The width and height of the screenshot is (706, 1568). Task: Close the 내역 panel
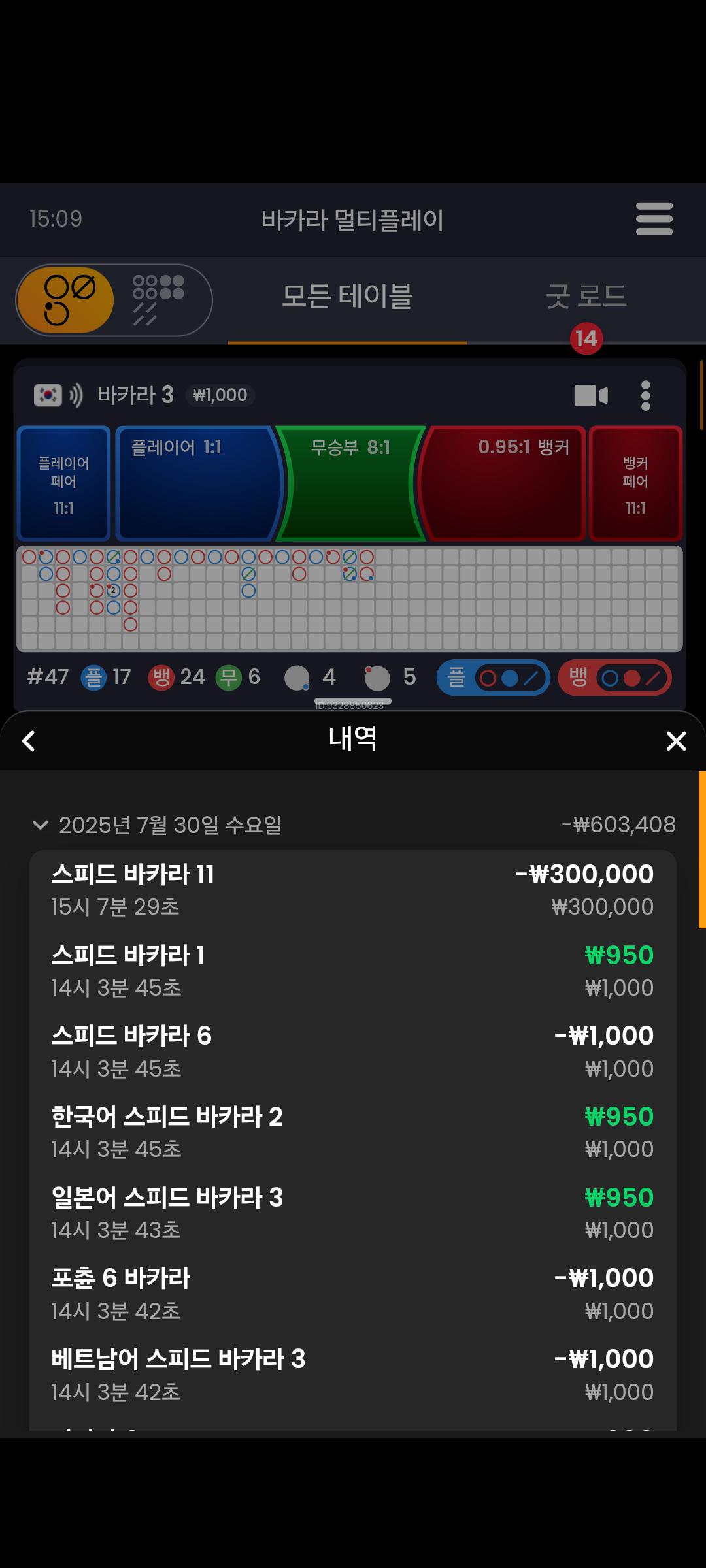coord(676,741)
